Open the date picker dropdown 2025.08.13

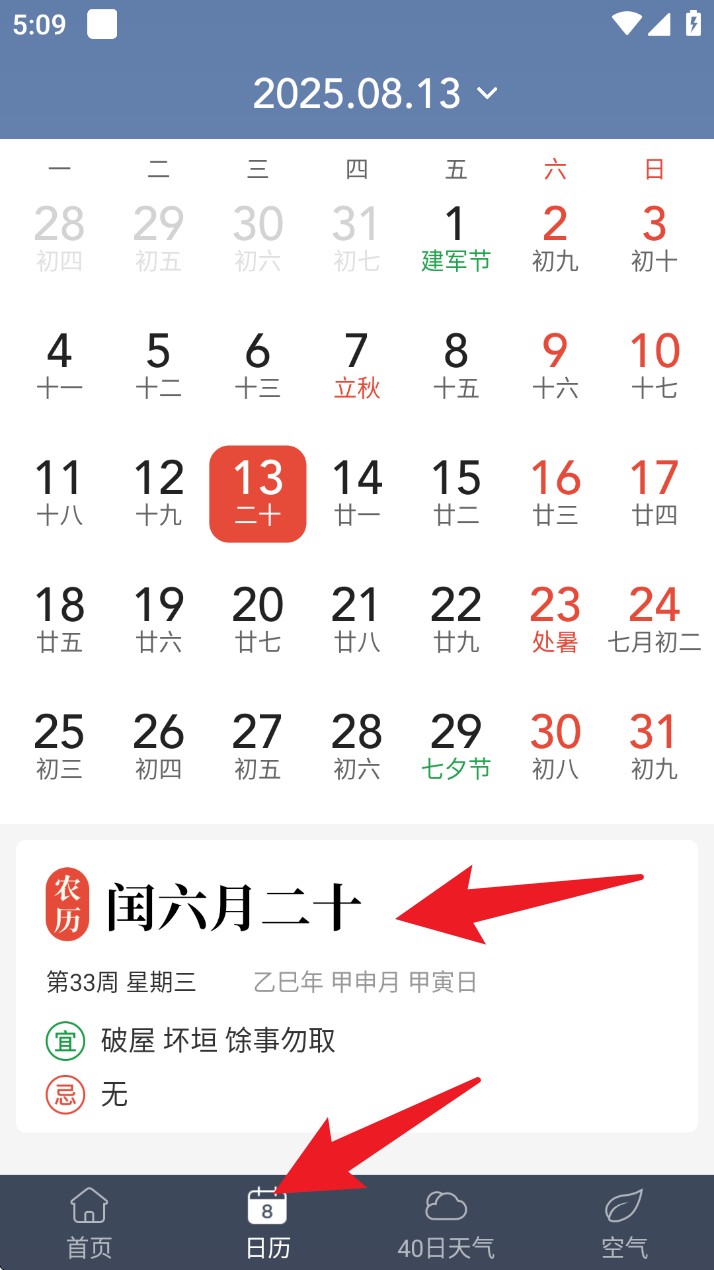click(x=374, y=94)
